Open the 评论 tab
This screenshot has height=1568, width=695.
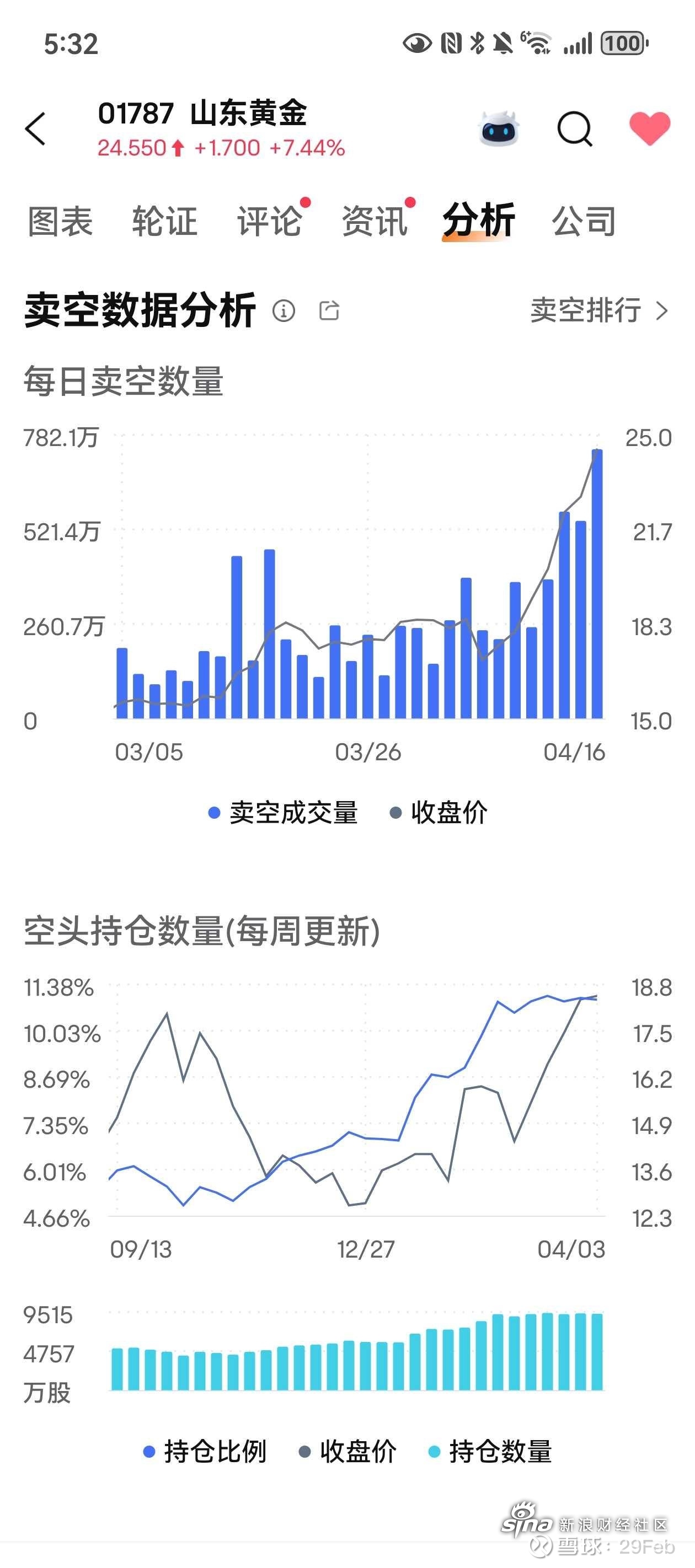[x=269, y=221]
